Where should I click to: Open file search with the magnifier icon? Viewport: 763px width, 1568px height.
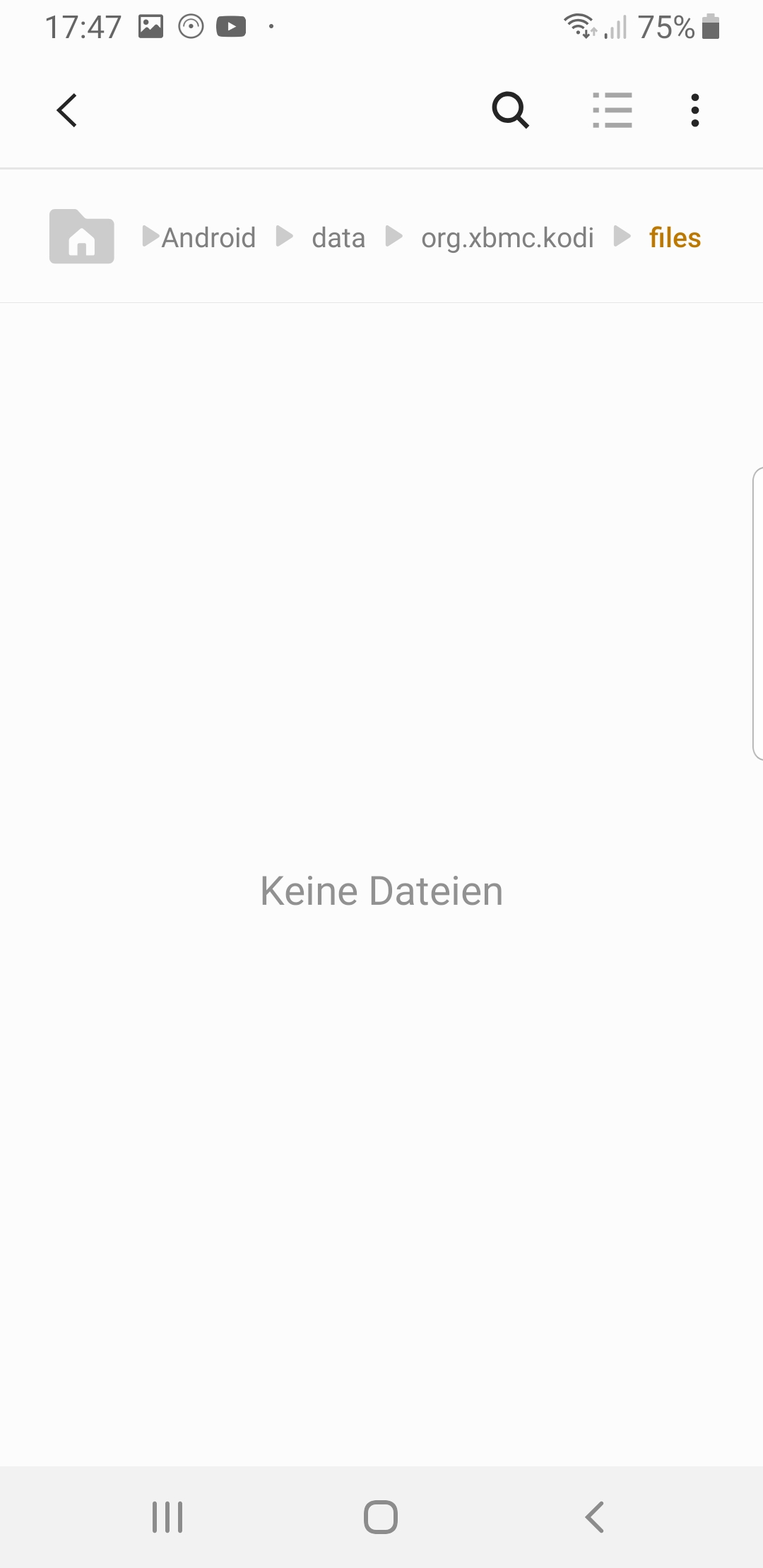510,110
